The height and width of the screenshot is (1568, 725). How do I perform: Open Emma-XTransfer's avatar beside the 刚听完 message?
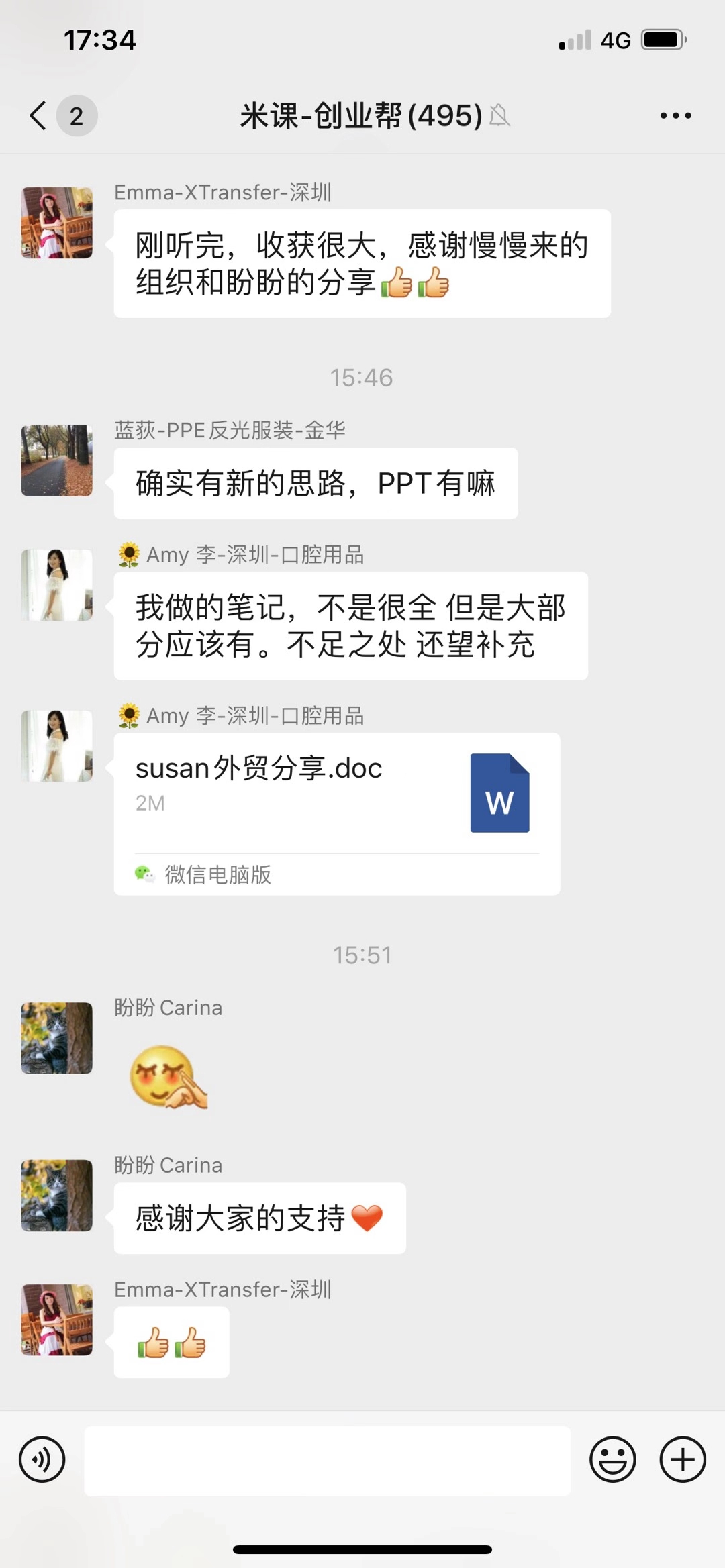point(57,223)
